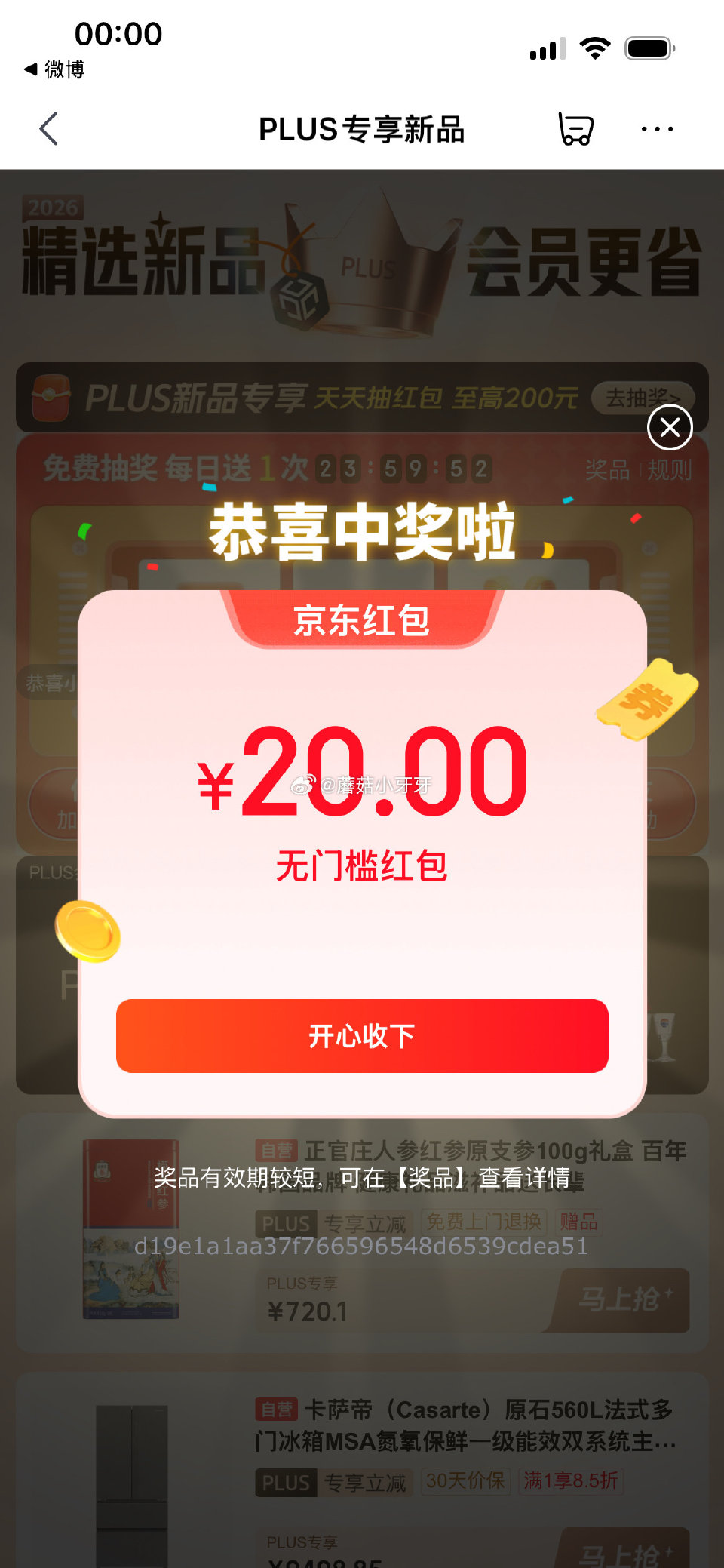The width and height of the screenshot is (724, 1568).
Task: Tap the Wi-Fi icon in the status bar
Action: [595, 48]
